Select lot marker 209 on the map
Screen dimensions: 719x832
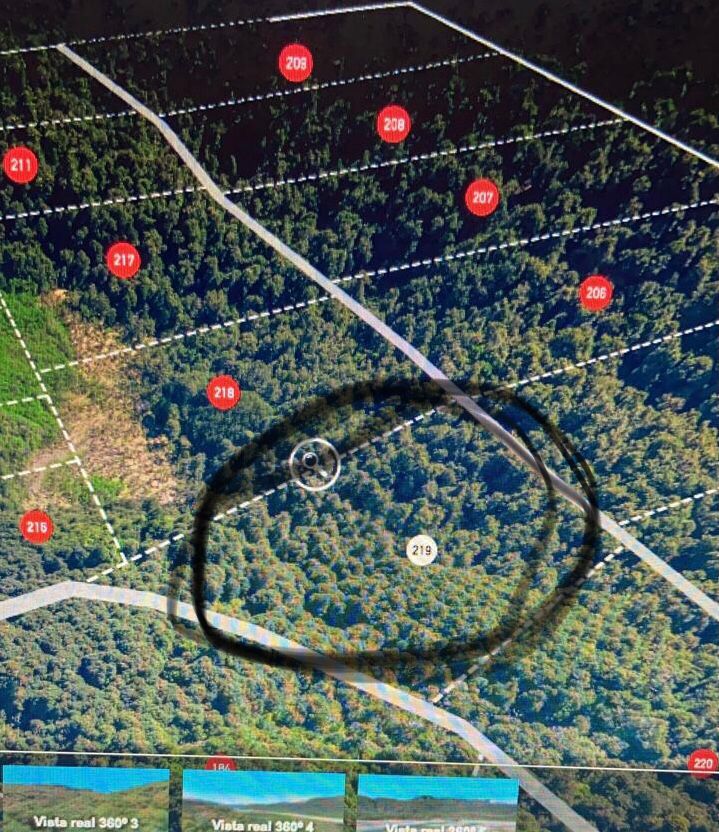(295, 63)
